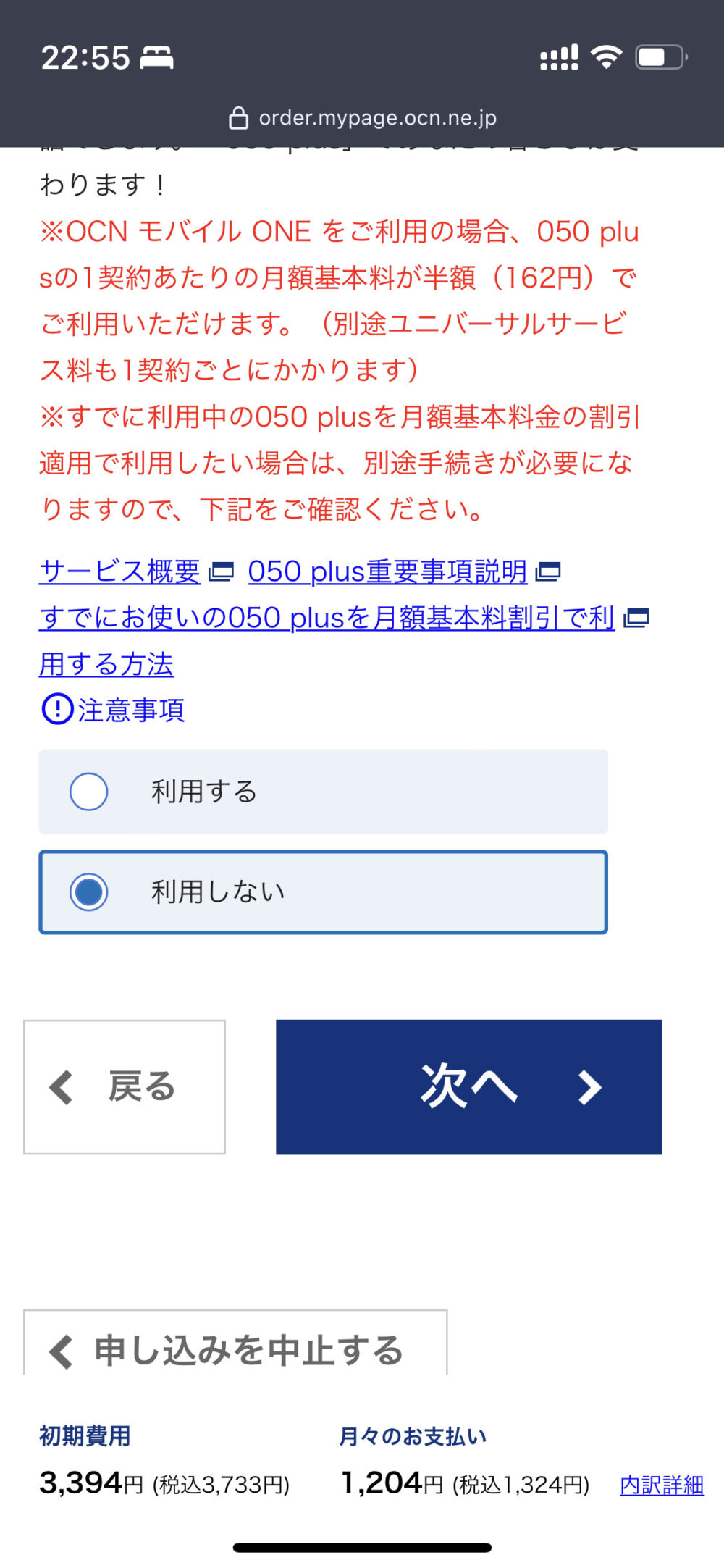Viewport: 724px width, 1568px height.
Task: Open 050 plus重要事項説明 link
Action: (387, 571)
